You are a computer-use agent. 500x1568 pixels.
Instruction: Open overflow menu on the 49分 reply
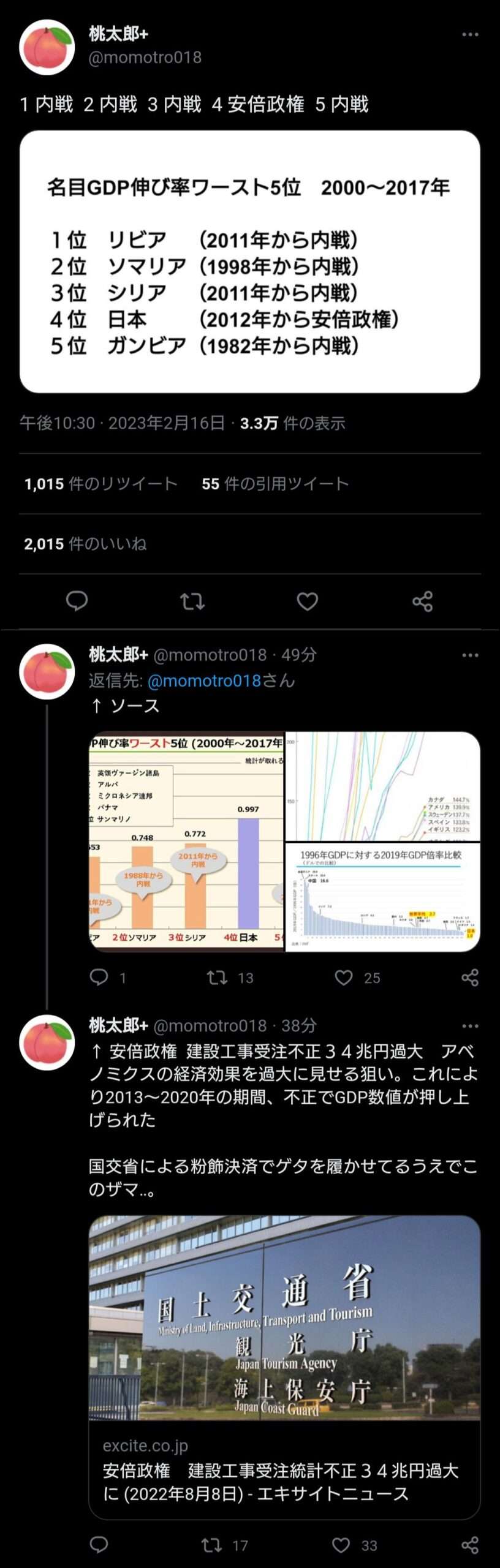click(x=470, y=655)
